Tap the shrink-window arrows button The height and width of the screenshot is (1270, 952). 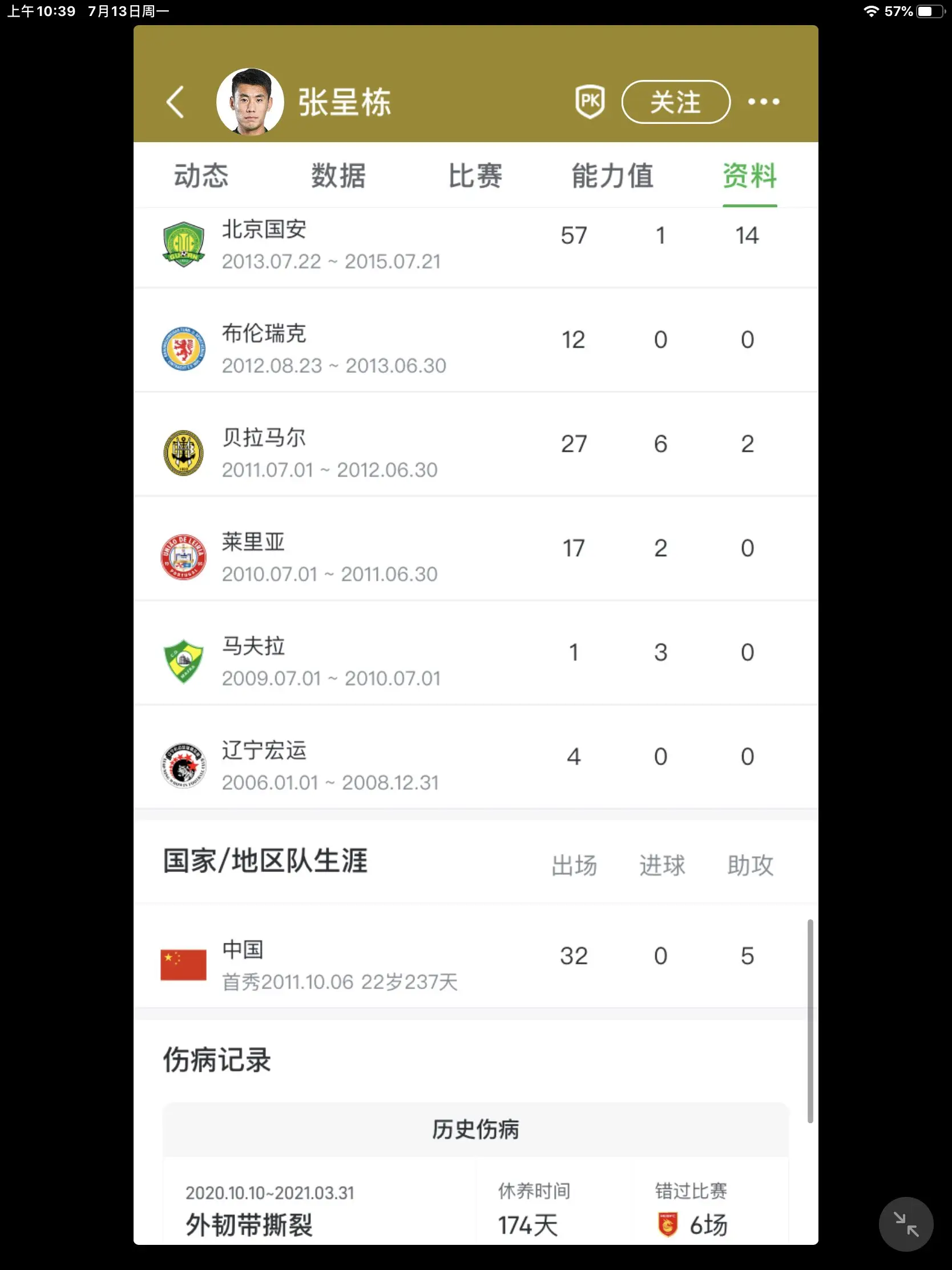[906, 1224]
